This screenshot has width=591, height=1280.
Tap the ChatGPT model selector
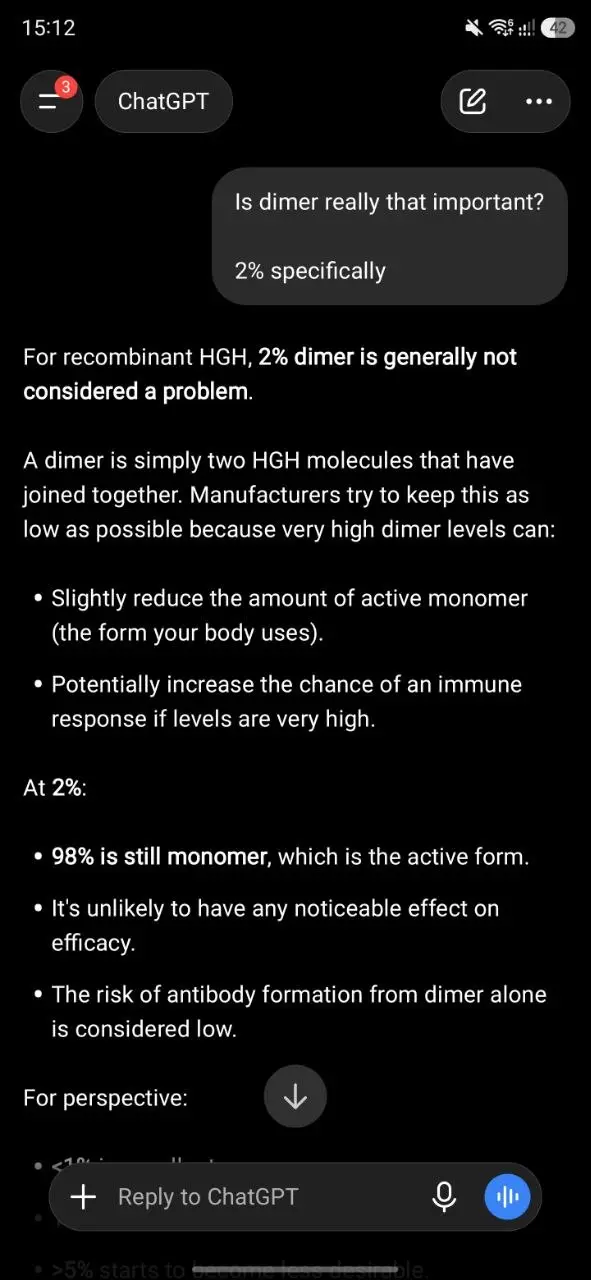163,101
